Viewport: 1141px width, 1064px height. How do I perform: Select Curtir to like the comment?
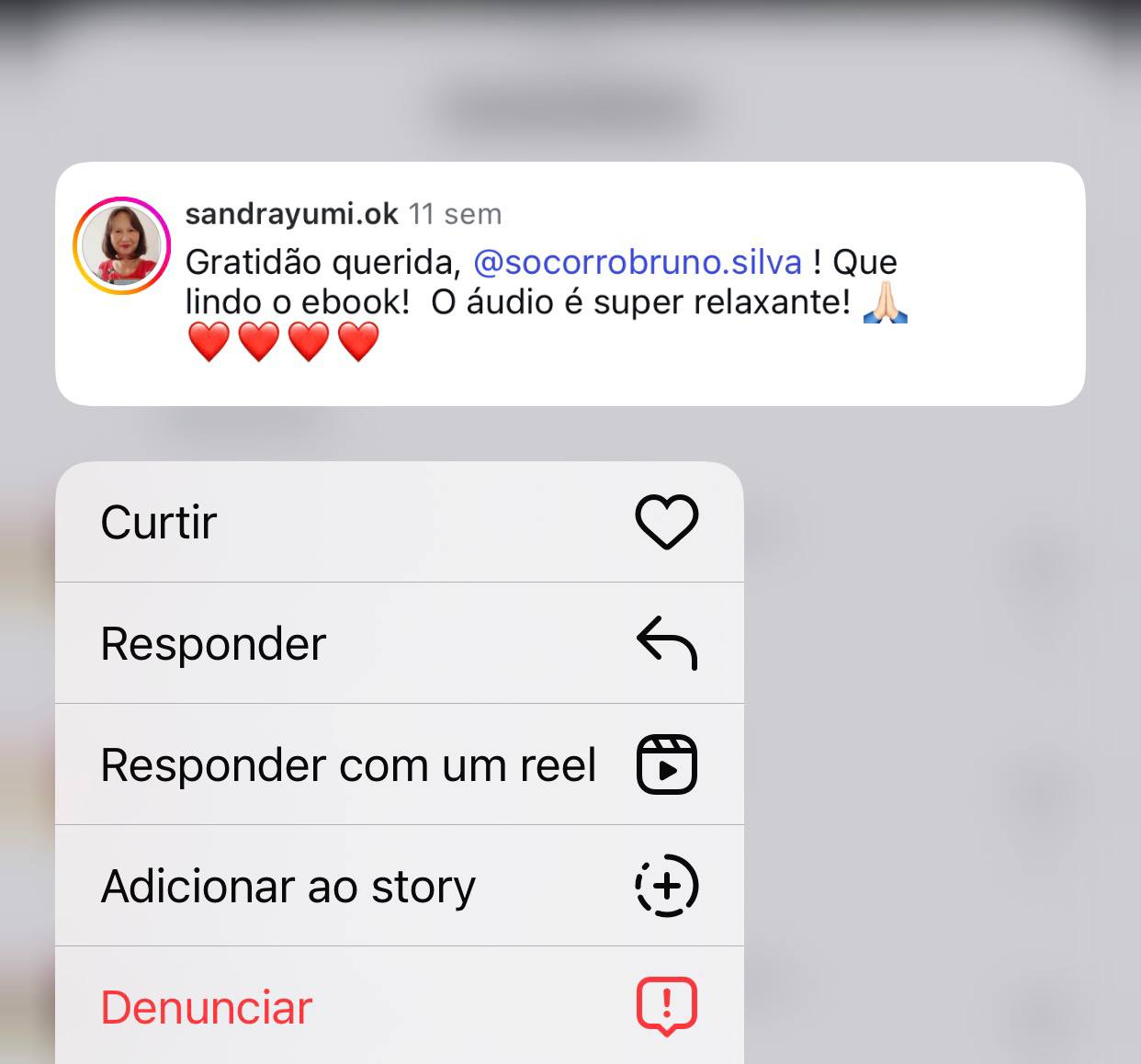click(399, 523)
